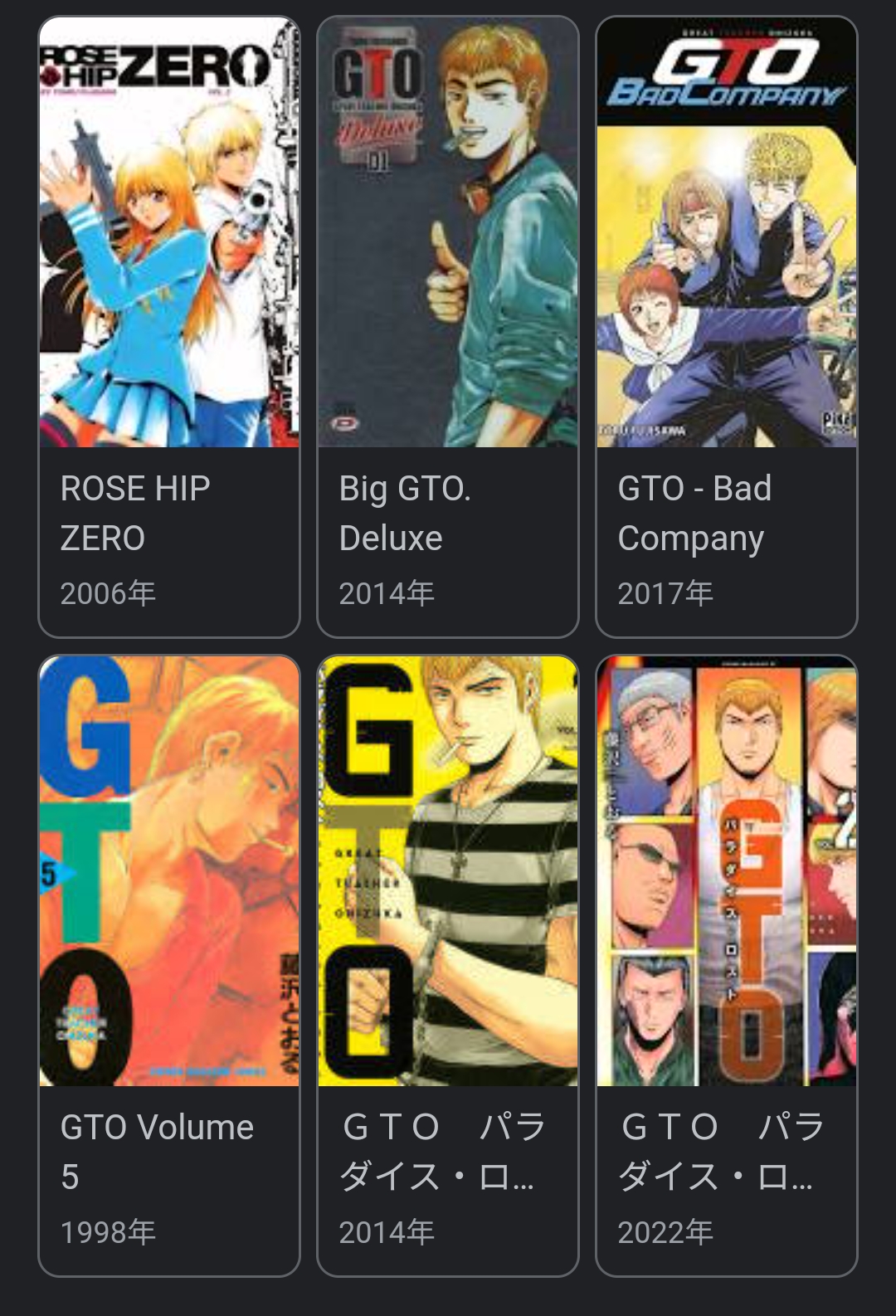View the GTO Volume 5 card
The height and width of the screenshot is (1316, 896).
[x=169, y=966]
